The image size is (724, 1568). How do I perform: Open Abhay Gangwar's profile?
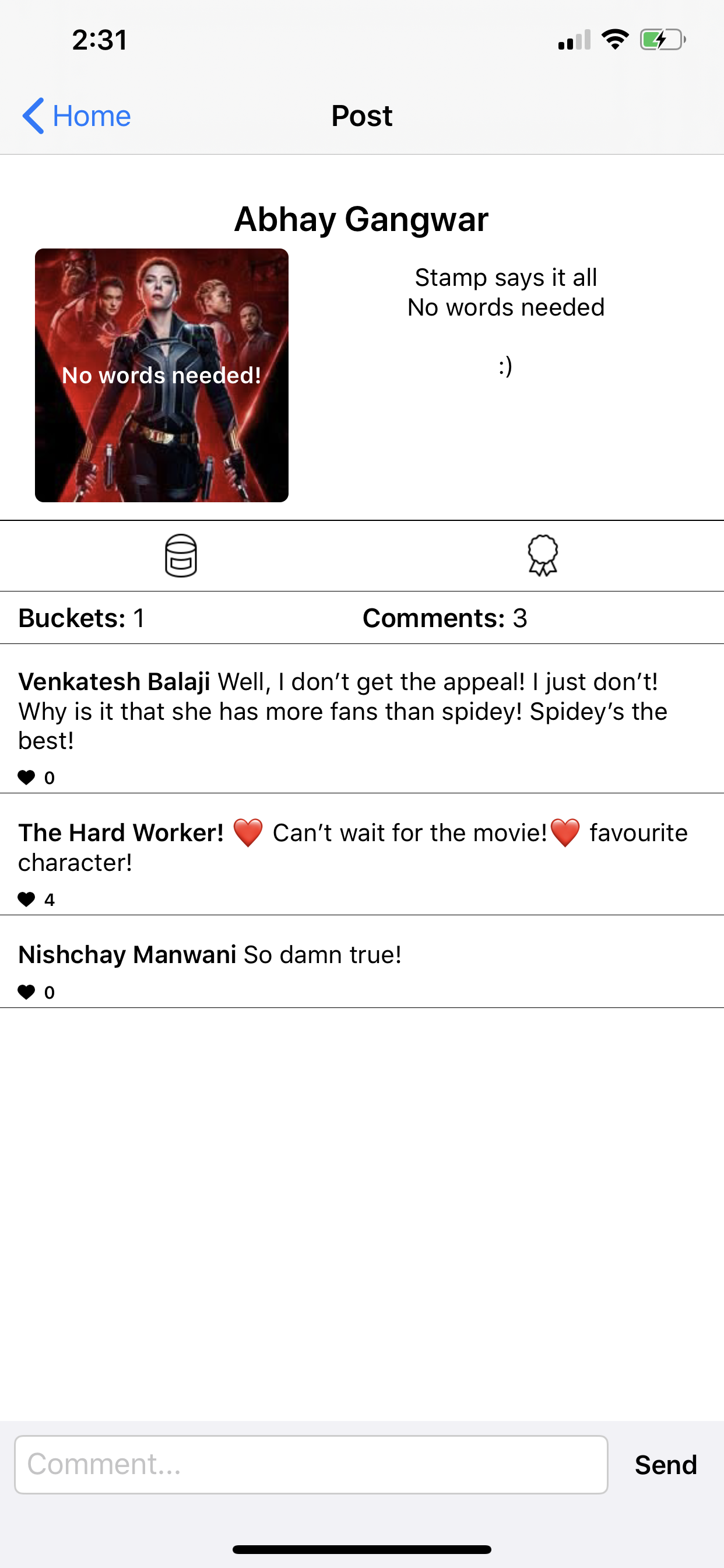pos(361,219)
